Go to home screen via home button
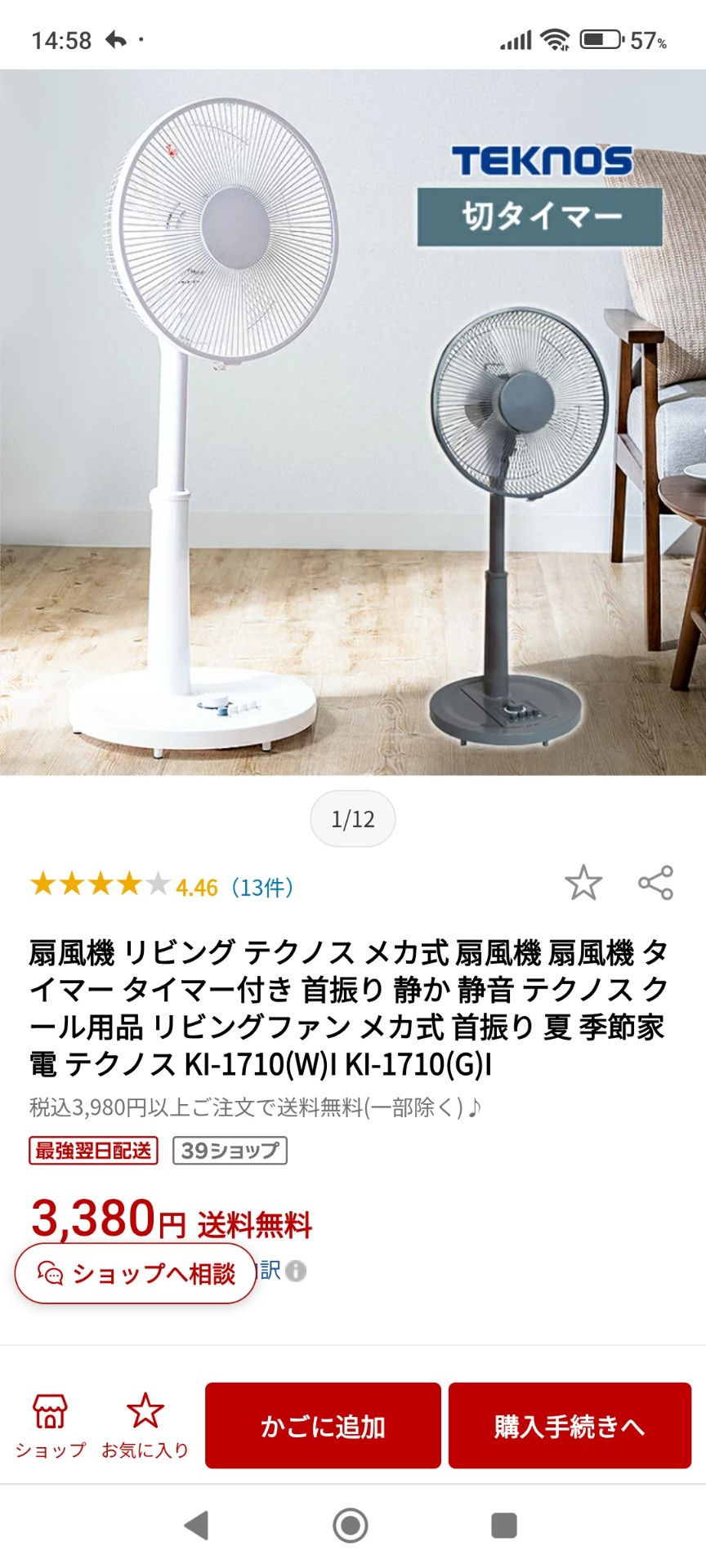 [x=351, y=1525]
